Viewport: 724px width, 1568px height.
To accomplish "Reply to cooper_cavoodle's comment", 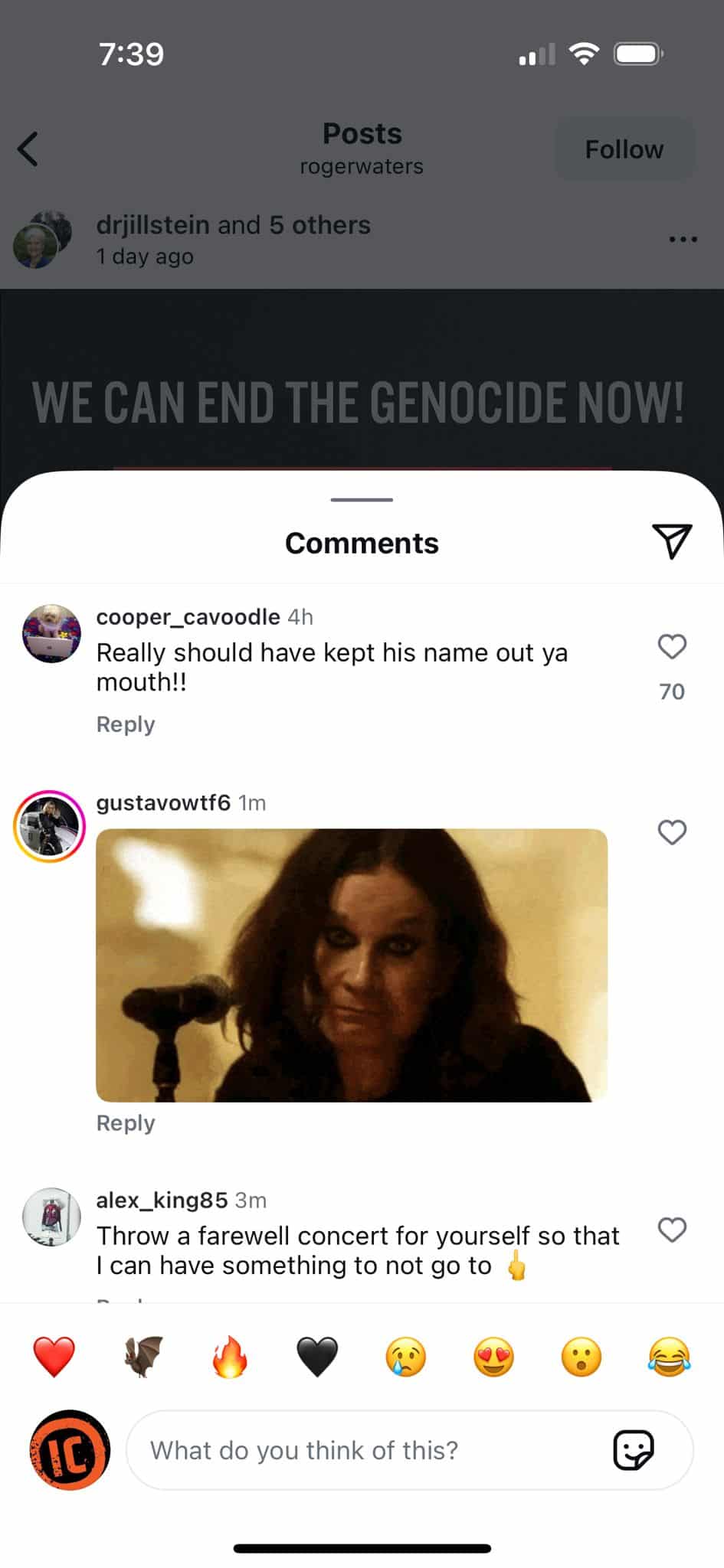I will pos(126,724).
